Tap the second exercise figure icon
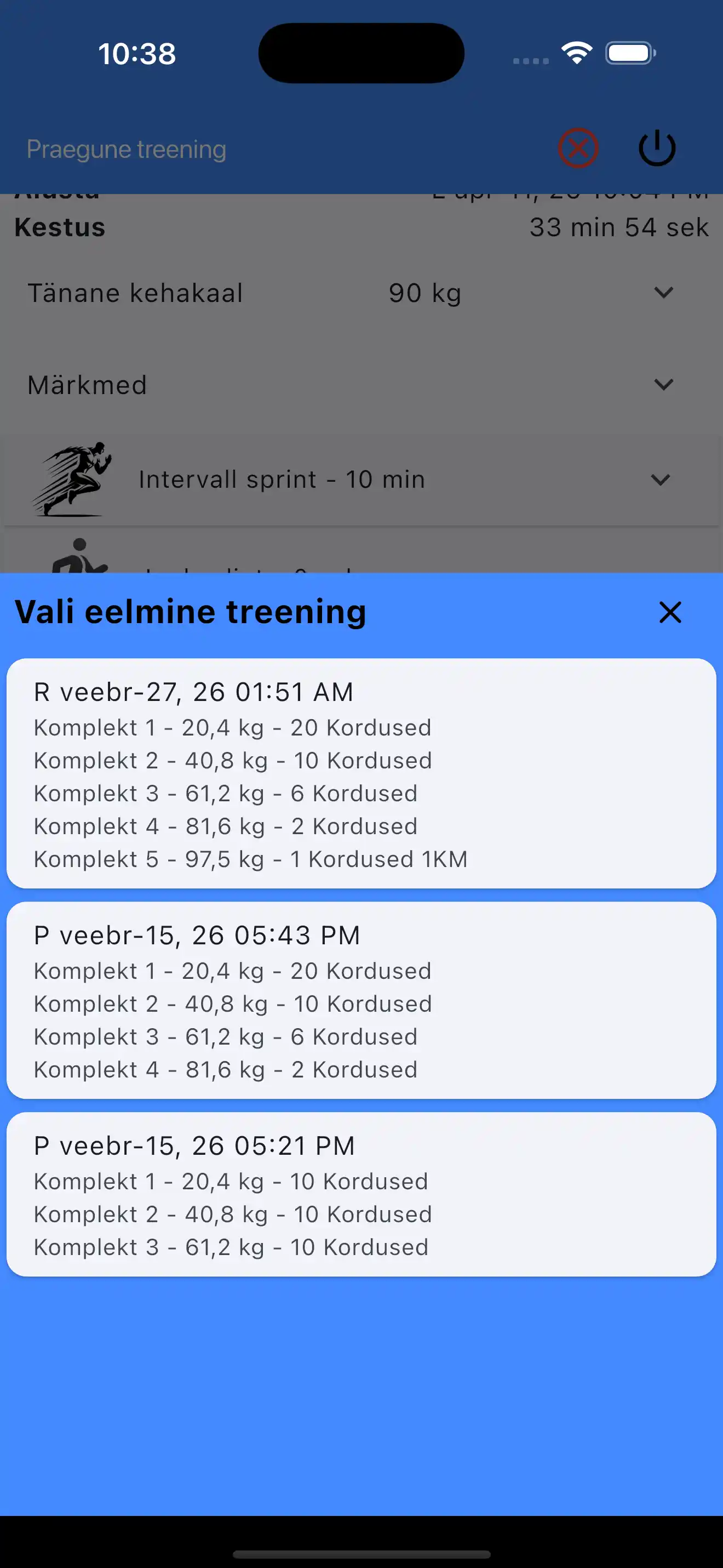Image resolution: width=723 pixels, height=1568 pixels. pos(79,560)
